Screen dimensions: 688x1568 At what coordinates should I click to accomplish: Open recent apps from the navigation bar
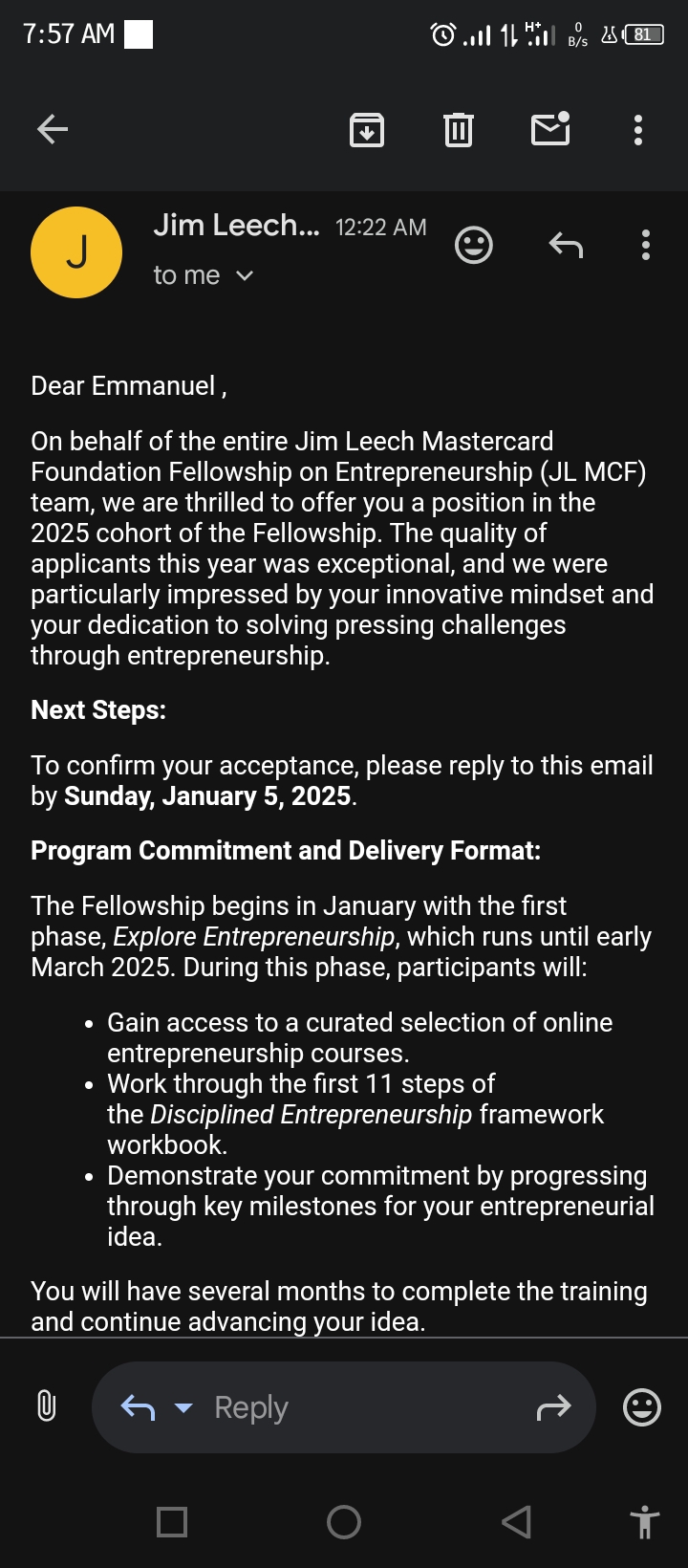(x=172, y=1522)
